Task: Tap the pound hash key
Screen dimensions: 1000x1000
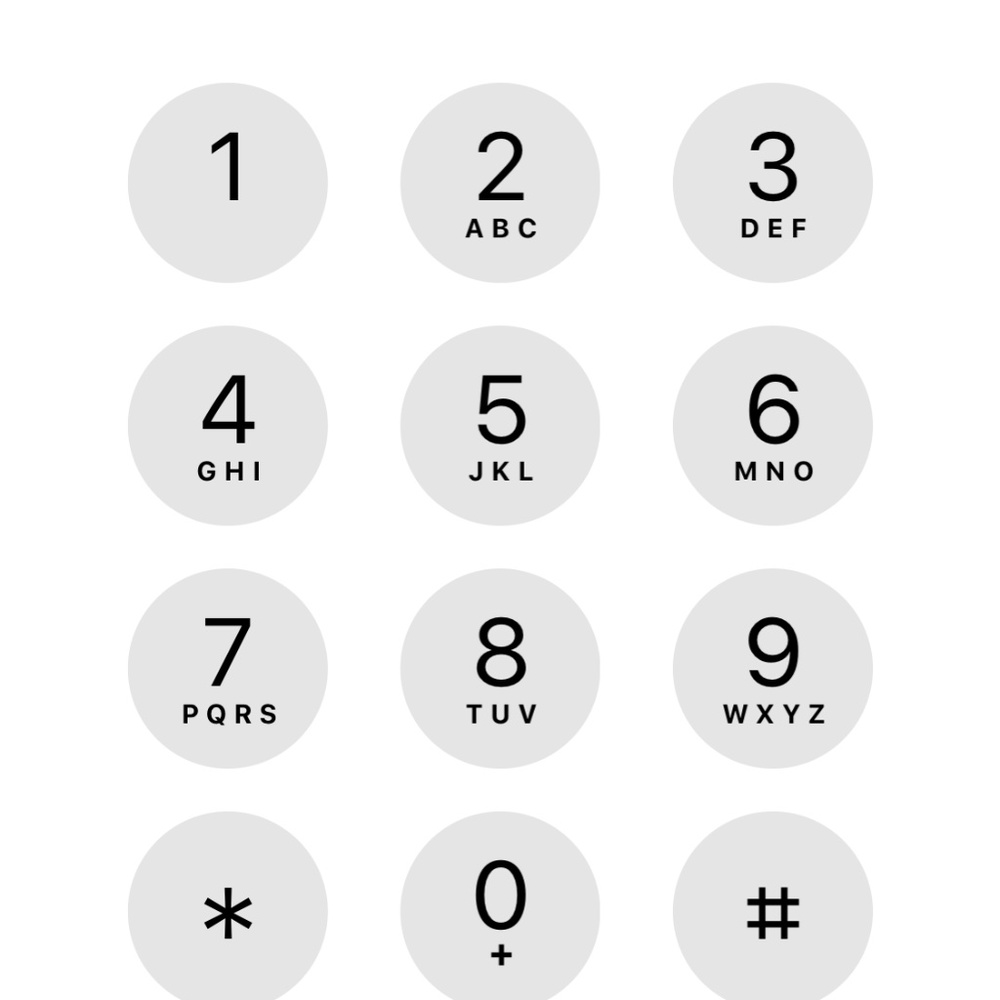Action: point(772,910)
